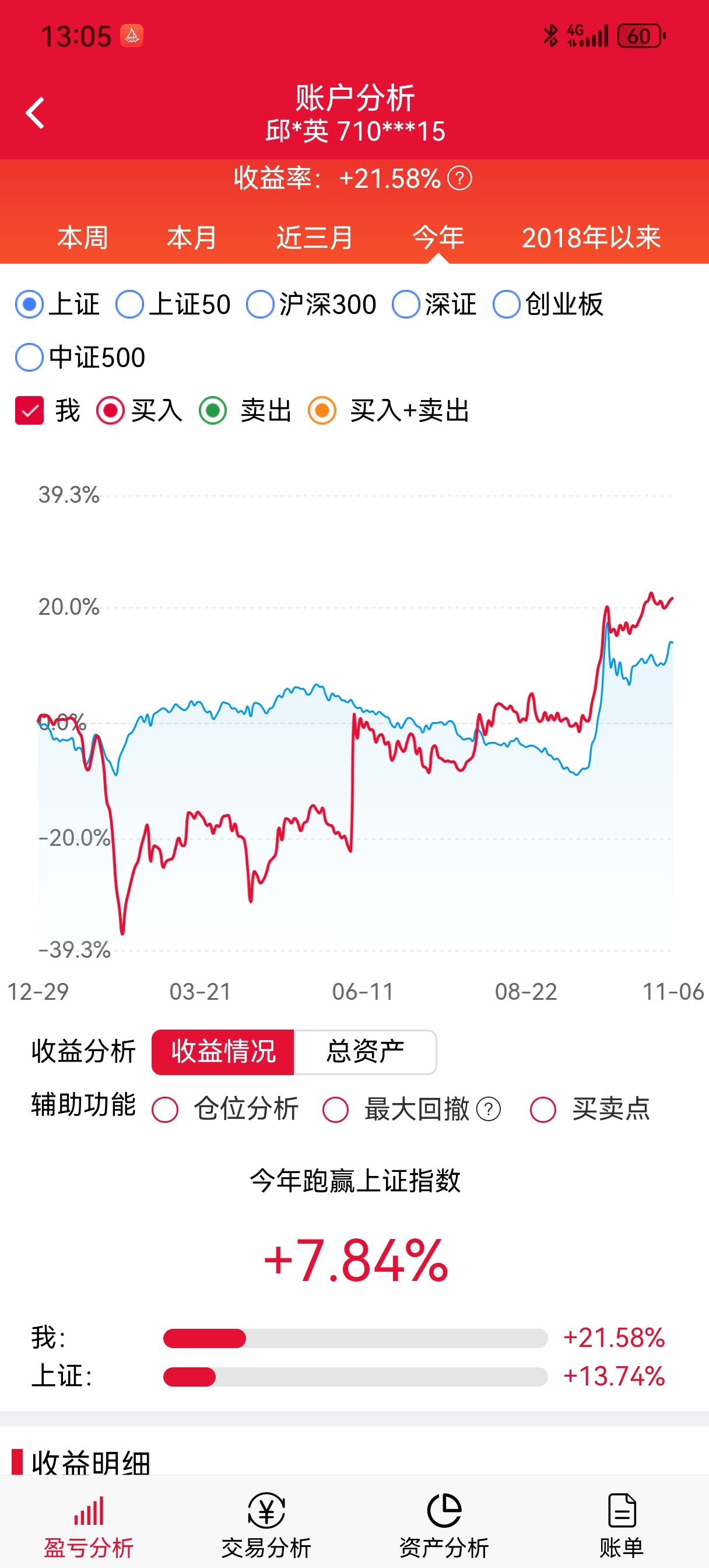This screenshot has height=1568, width=709.
Task: Switch to the 本周 period tab
Action: 83,237
